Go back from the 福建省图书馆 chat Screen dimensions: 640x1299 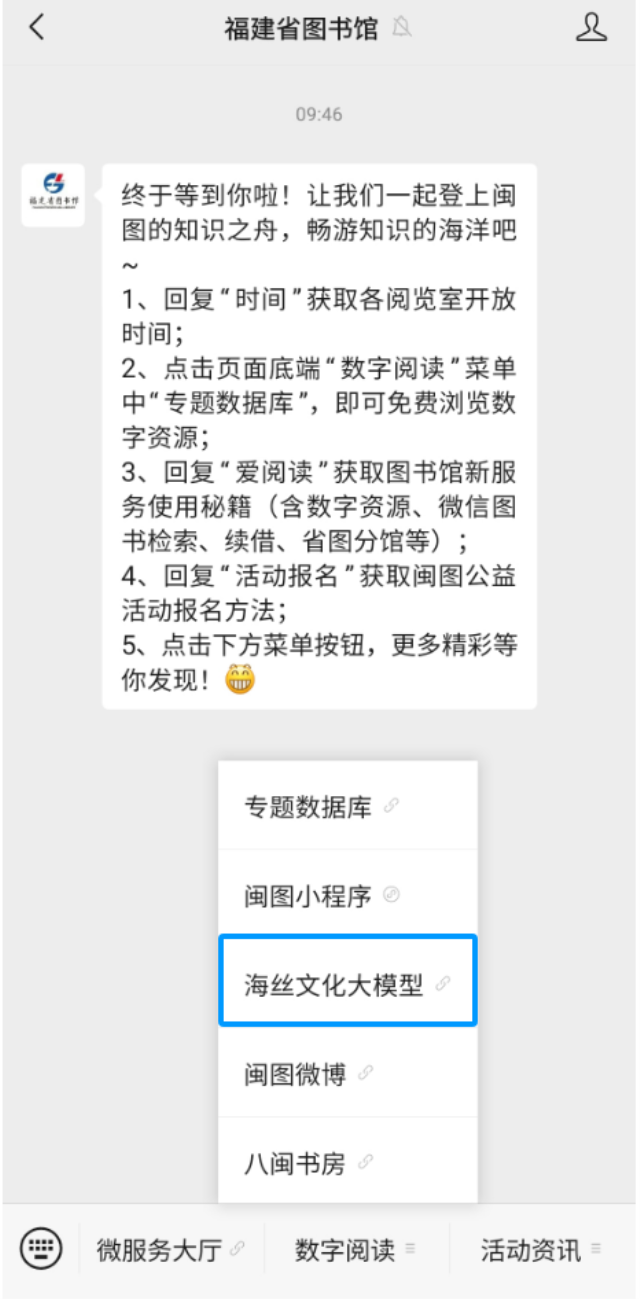tap(37, 28)
